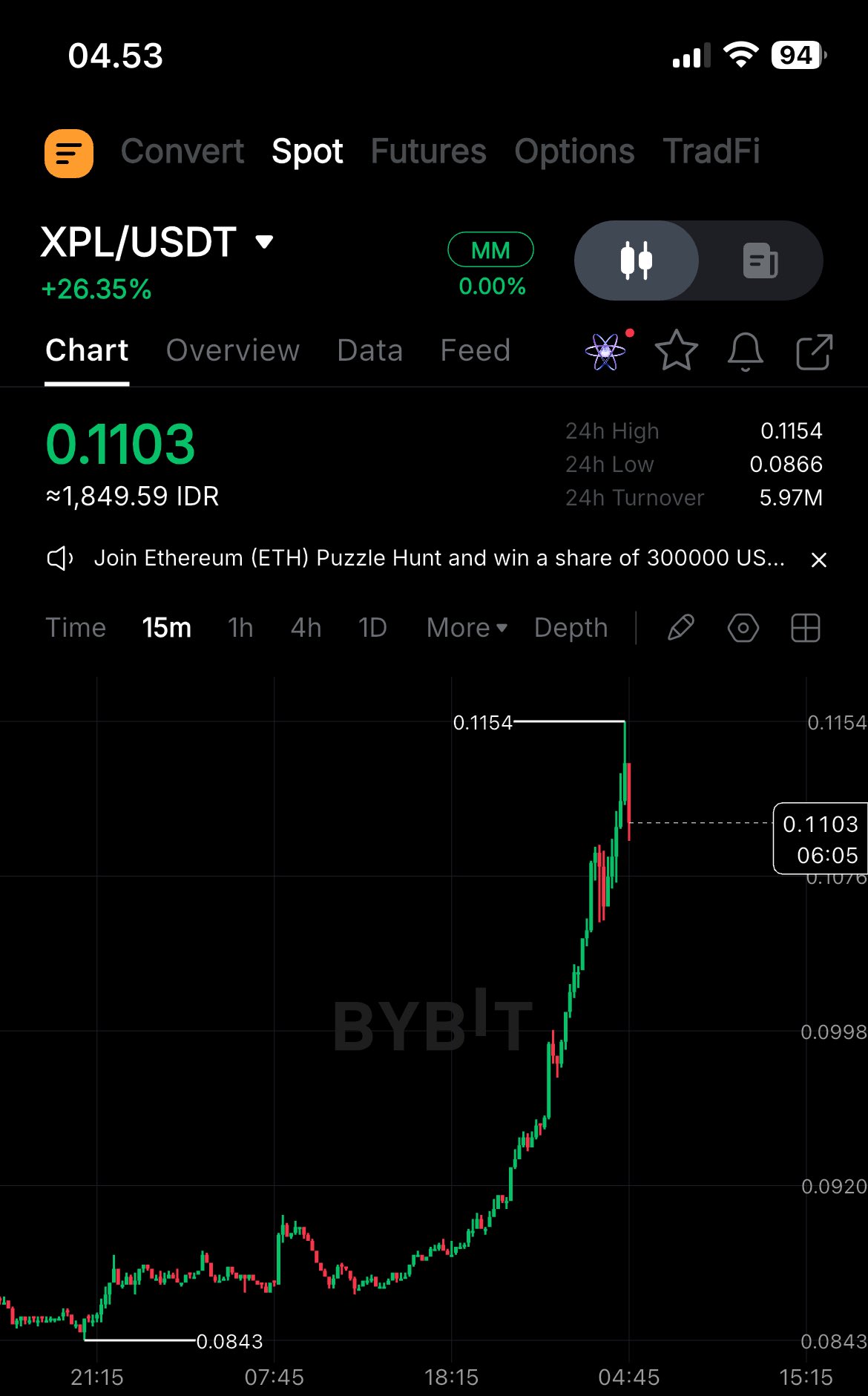This screenshot has height=1396, width=868.
Task: Share this chart
Action: tap(814, 351)
